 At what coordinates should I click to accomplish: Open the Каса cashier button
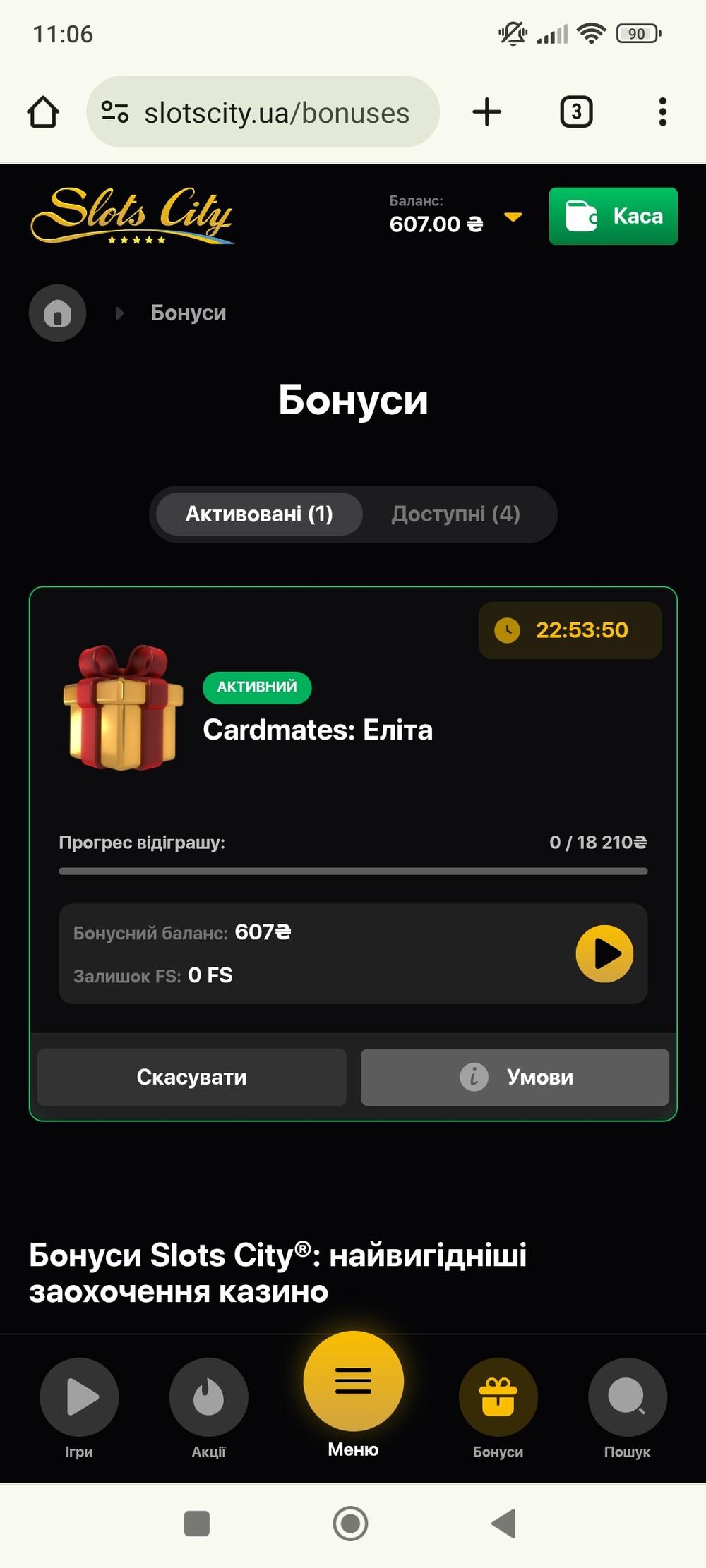613,216
